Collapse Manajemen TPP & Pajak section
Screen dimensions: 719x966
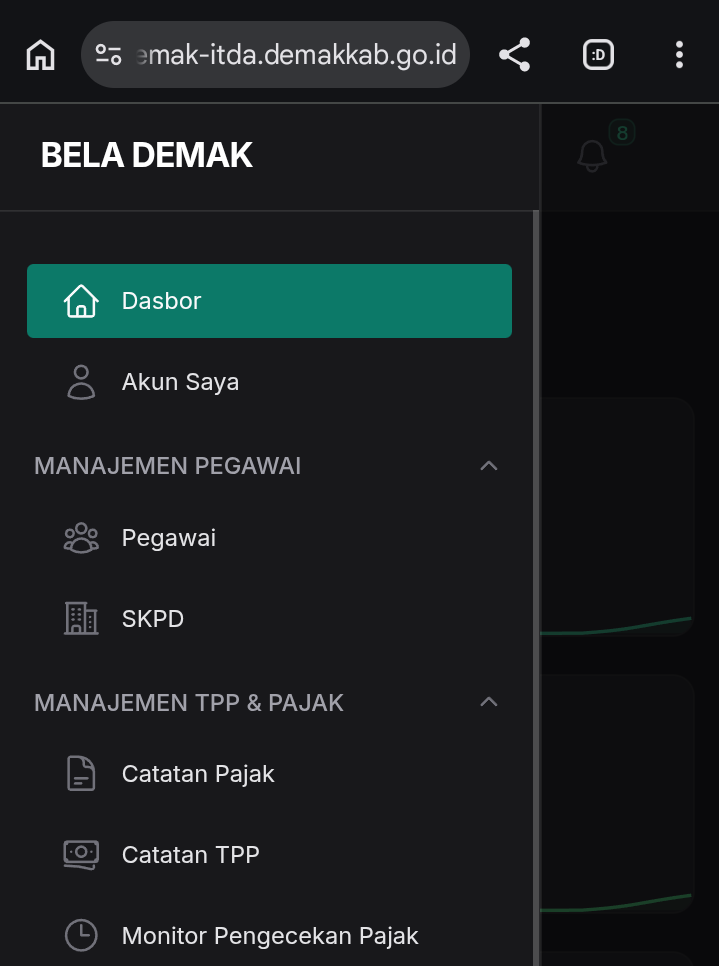(488, 702)
